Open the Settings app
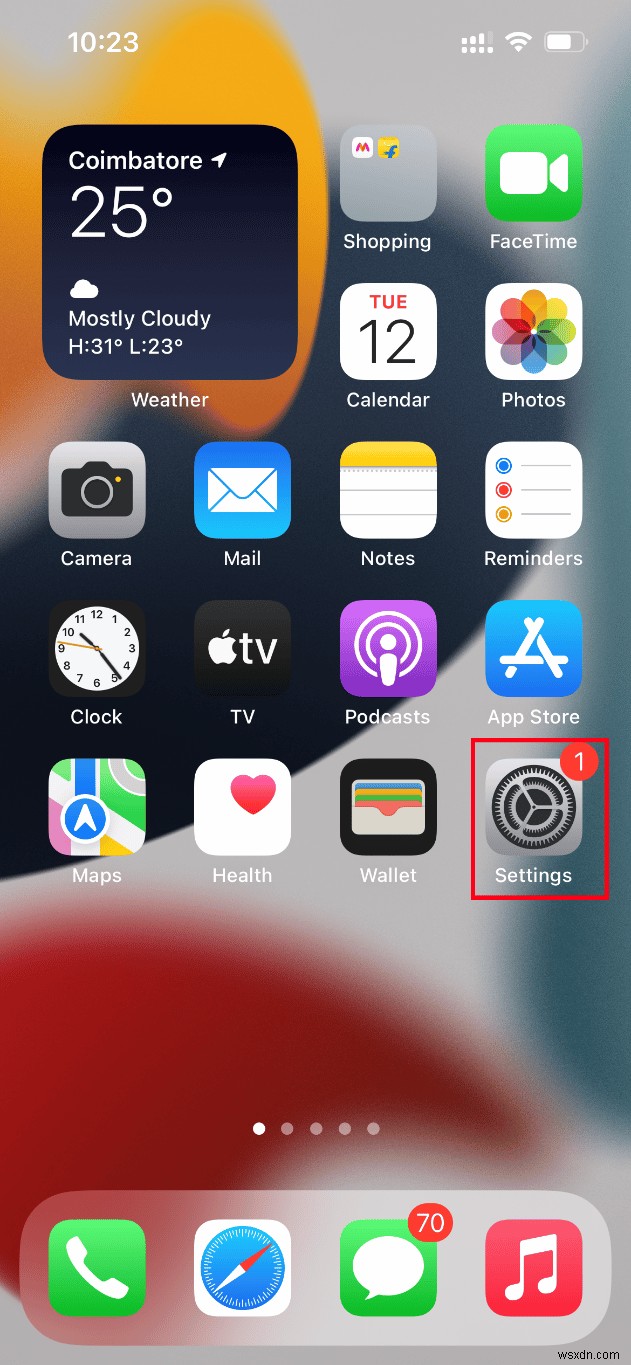Viewport: 631px width, 1365px height. pyautogui.click(x=533, y=808)
